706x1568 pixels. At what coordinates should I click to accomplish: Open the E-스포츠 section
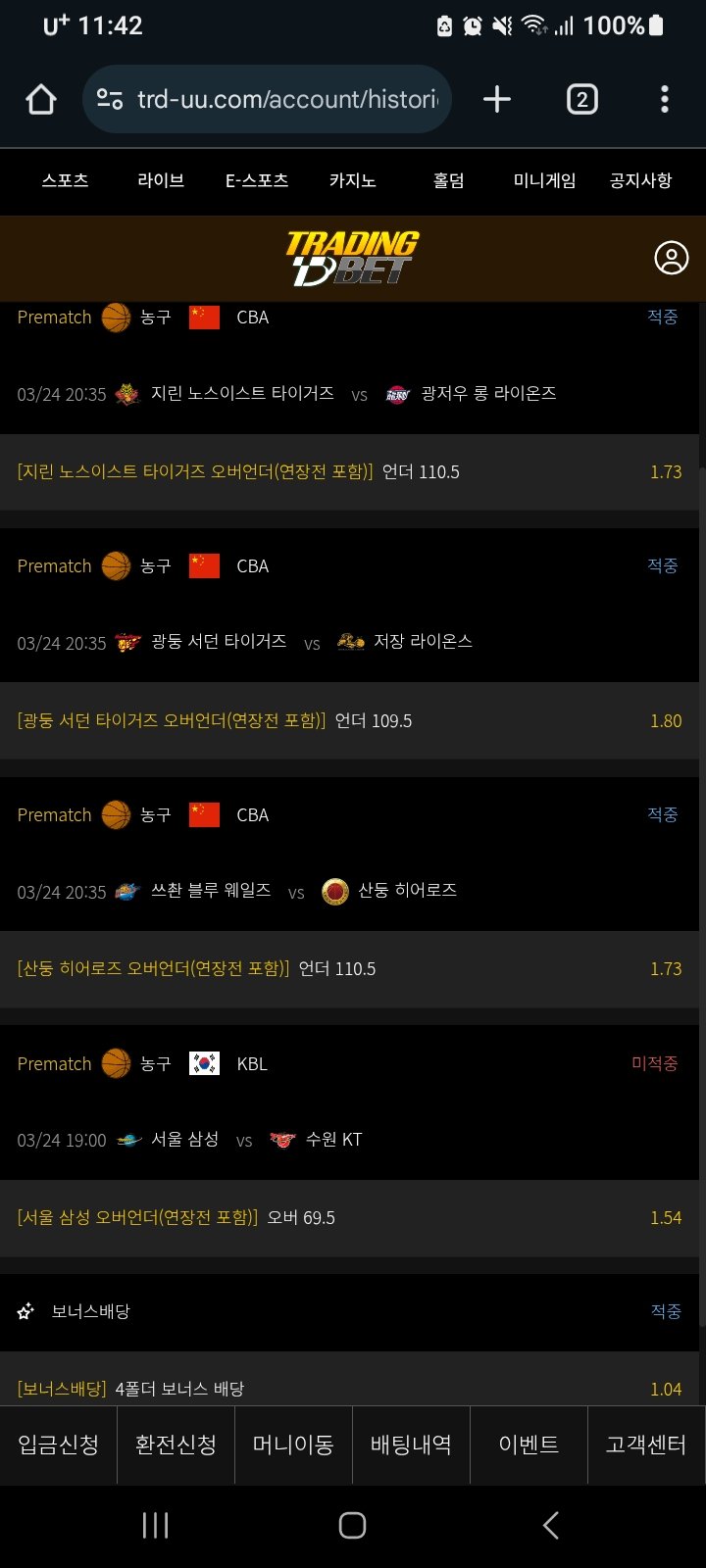tap(257, 180)
